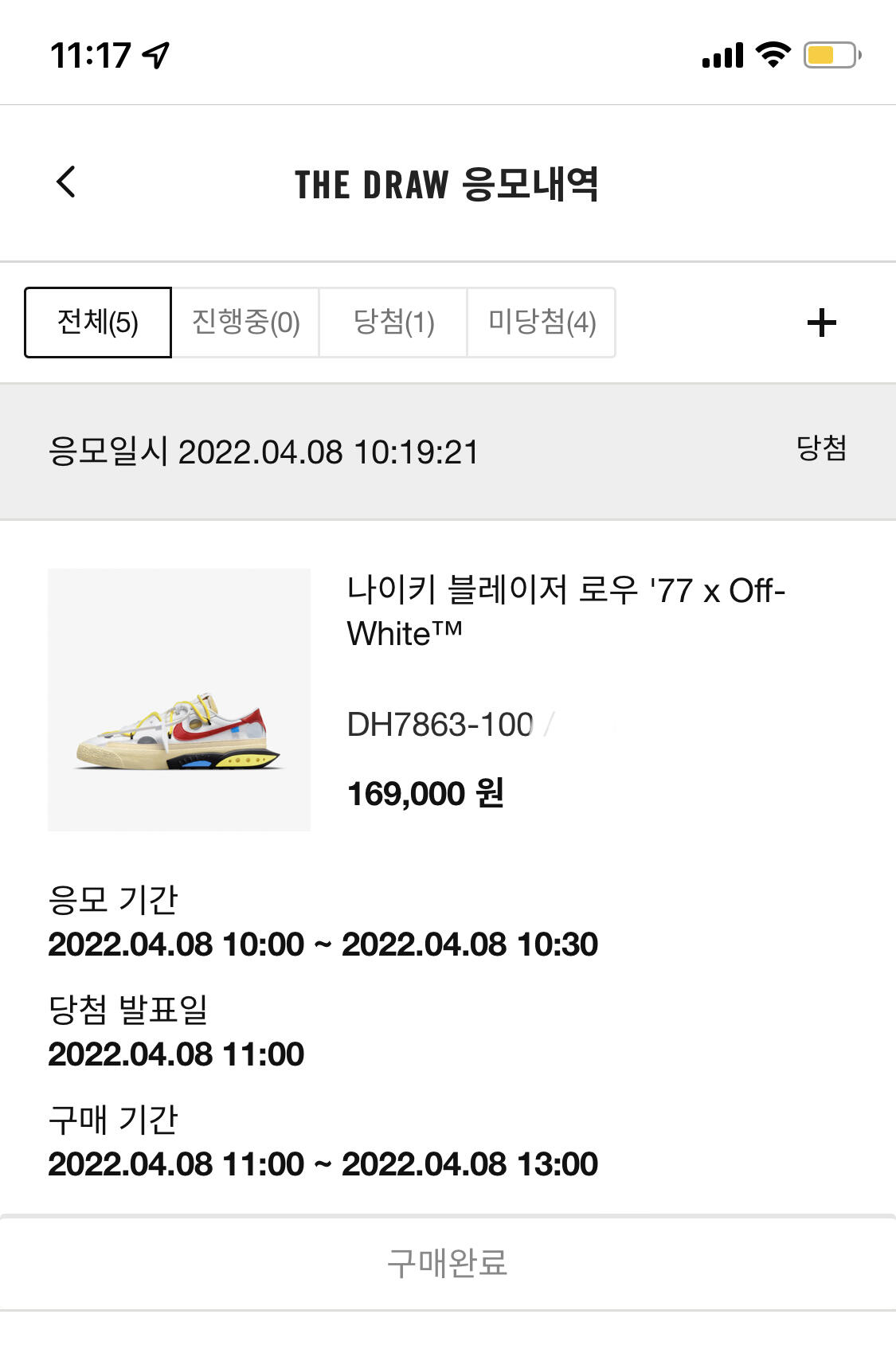View the 미당첨(4) entries
Screen dimensions: 896x1357
(x=542, y=323)
